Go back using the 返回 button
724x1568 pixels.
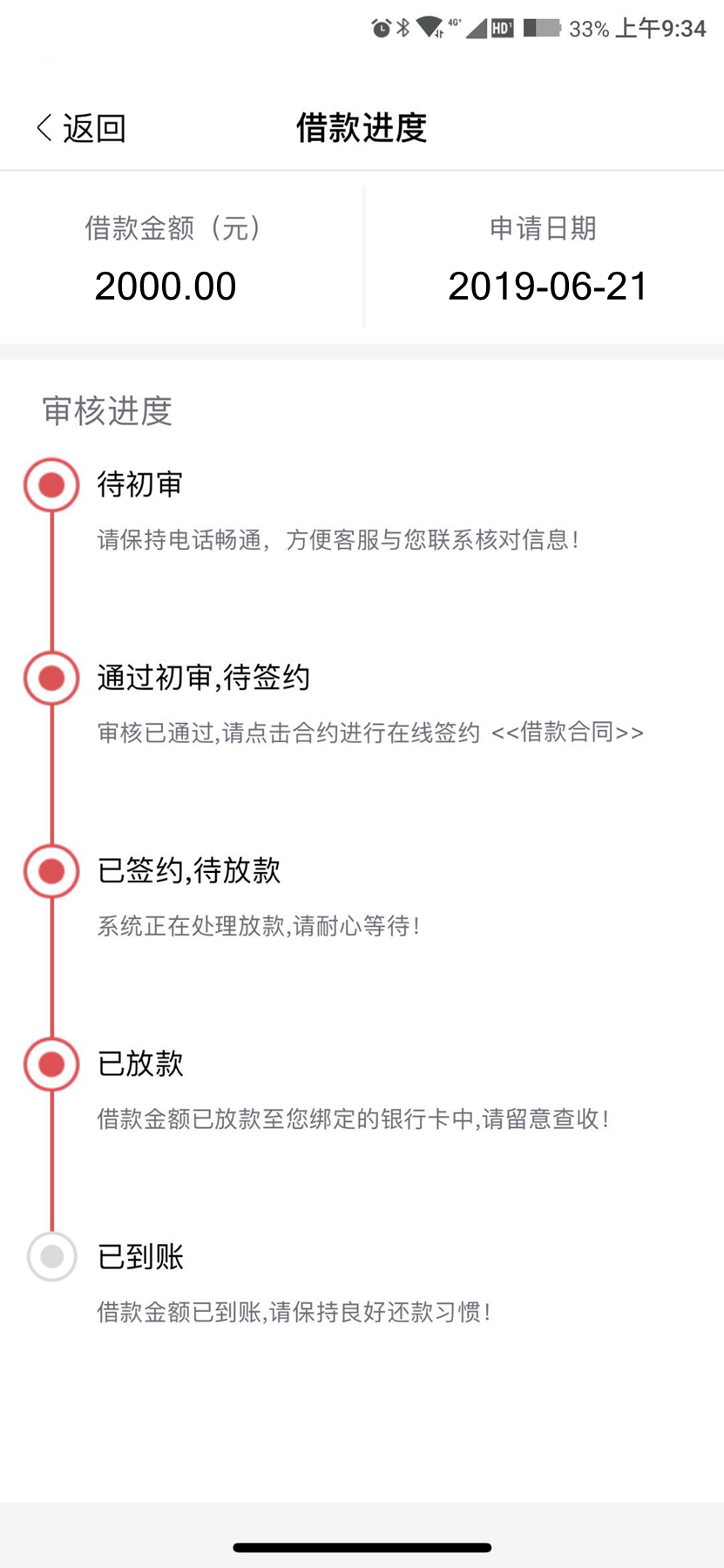[81, 128]
